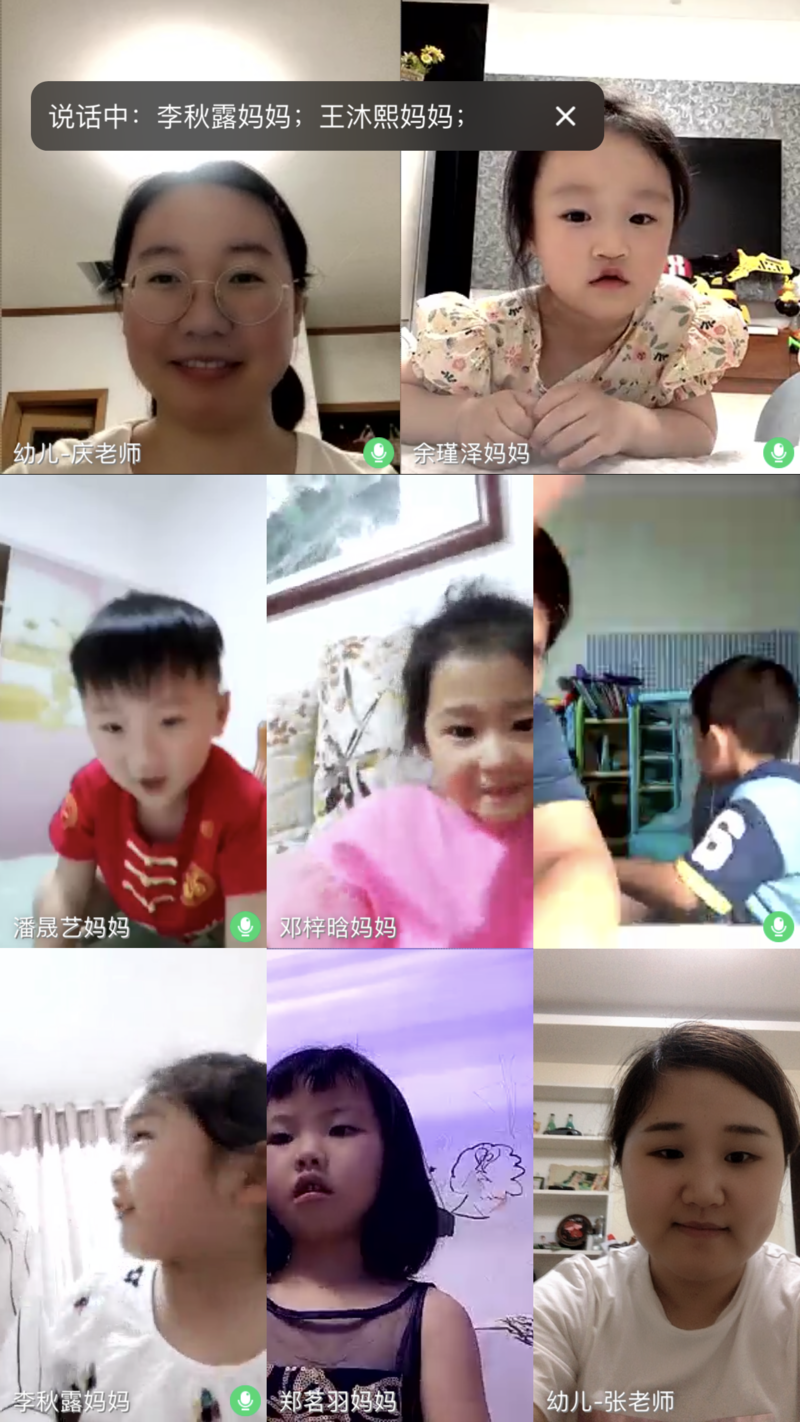Open 李秋露妈妈's video tile

(133, 1185)
